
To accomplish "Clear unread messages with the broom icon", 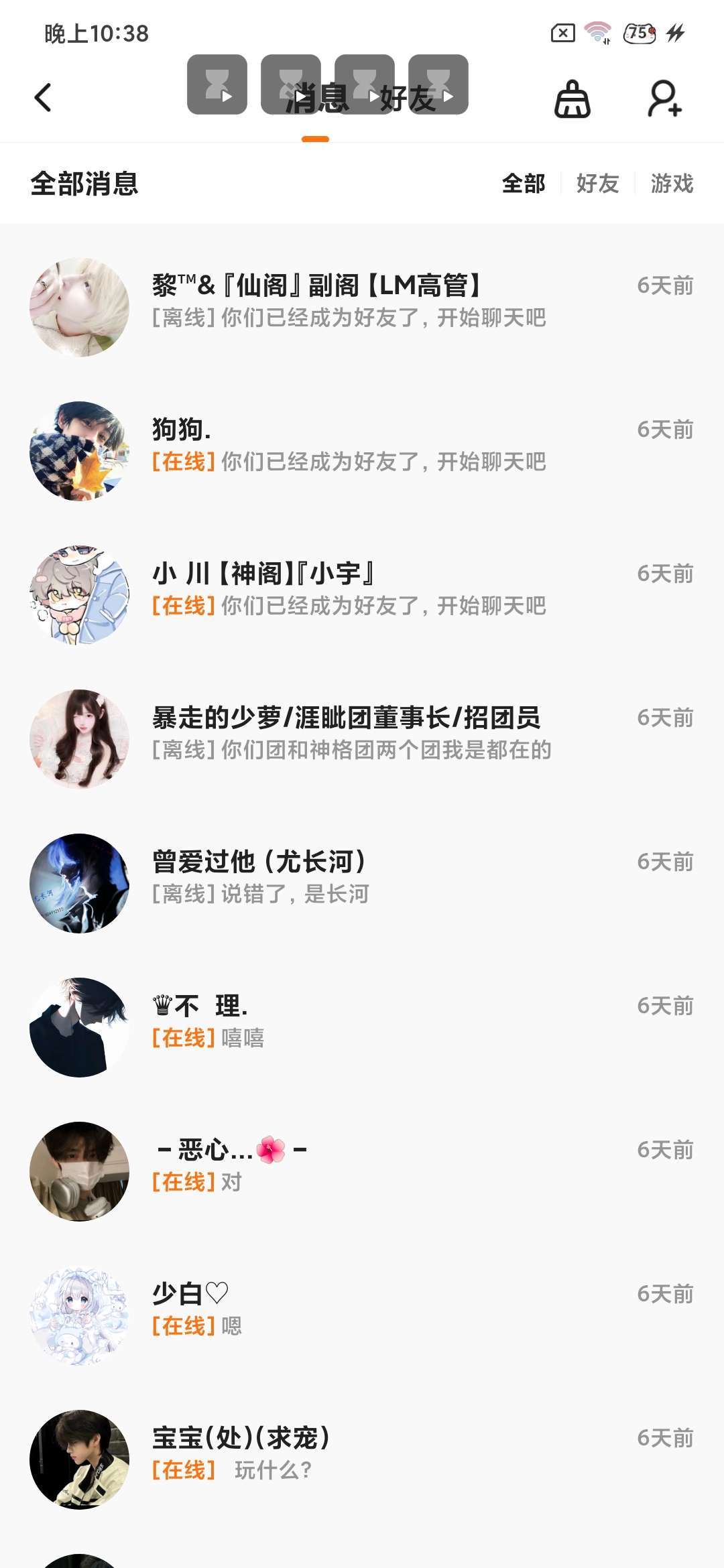I will 572,99.
